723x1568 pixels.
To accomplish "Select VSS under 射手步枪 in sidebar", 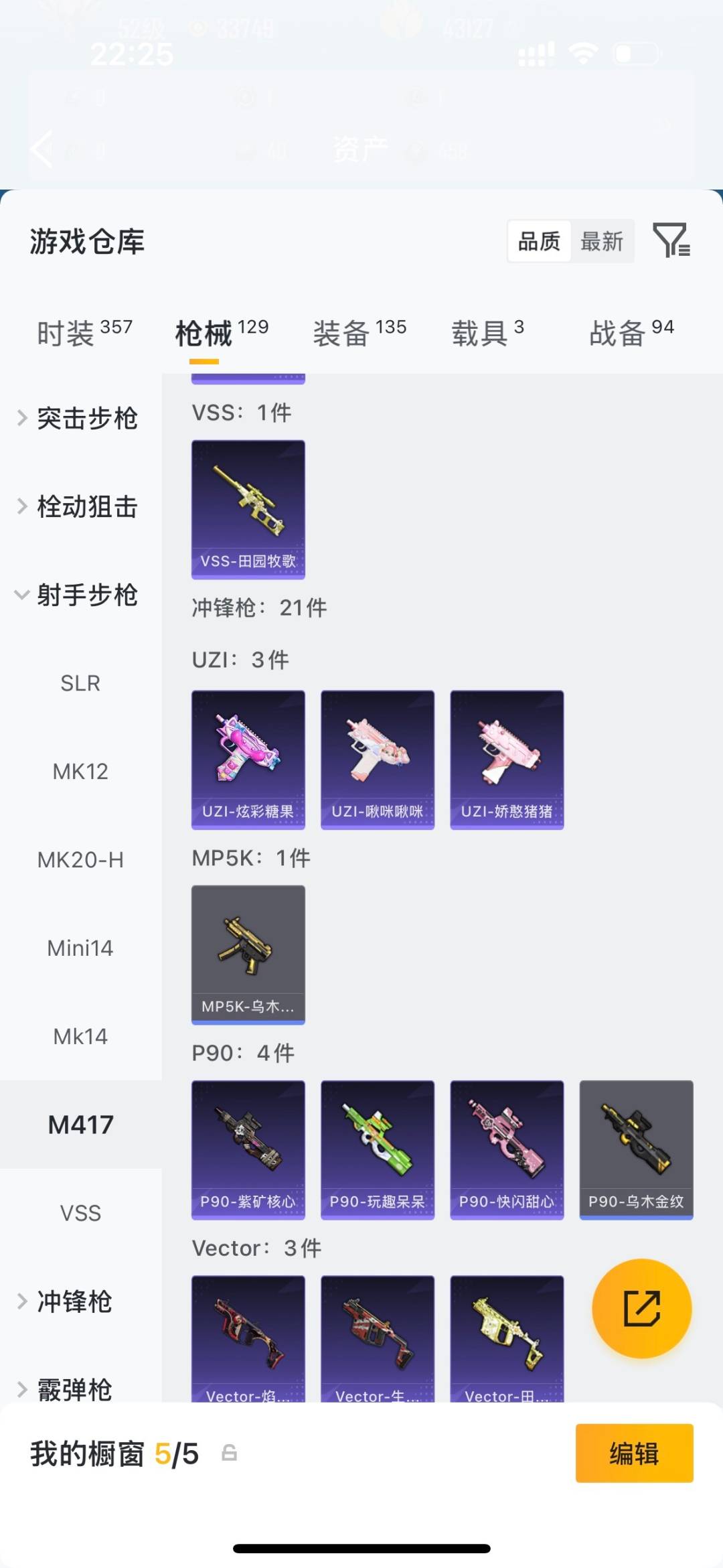I will pyautogui.click(x=80, y=1212).
